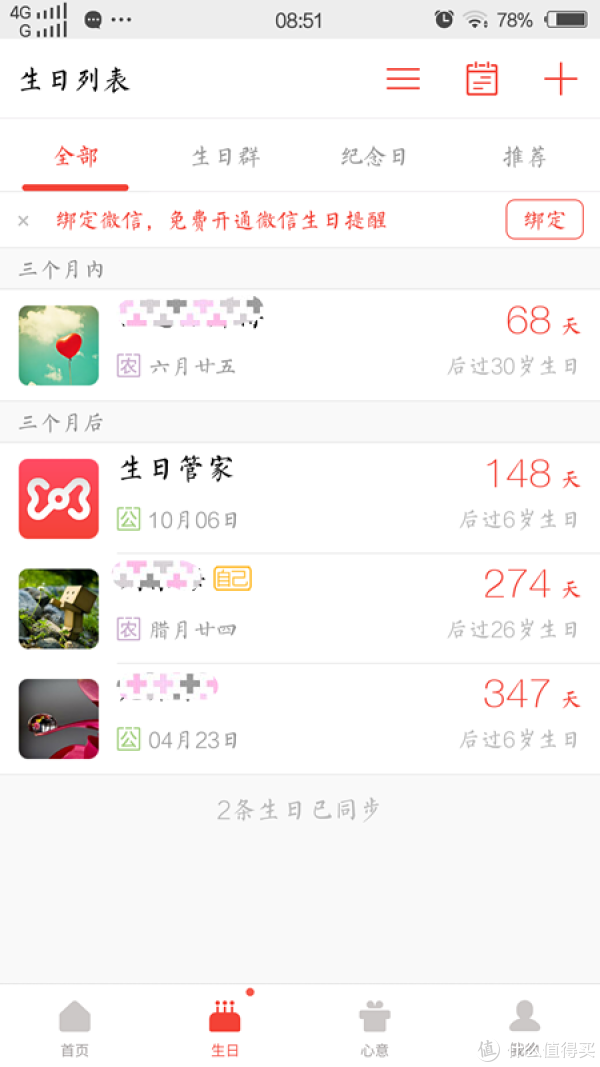Open the birthday entry with 68 天

(300, 345)
